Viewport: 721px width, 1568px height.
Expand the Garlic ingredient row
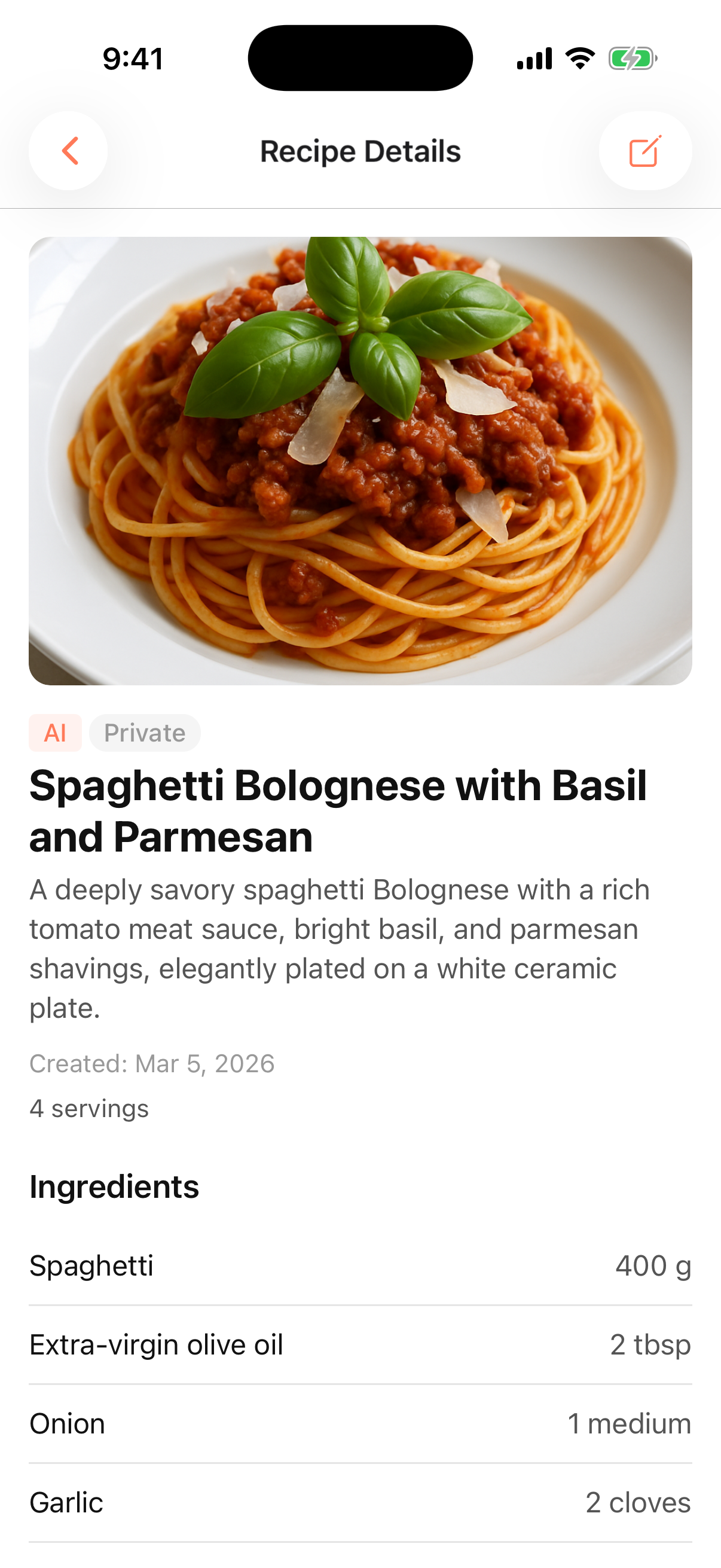click(360, 1502)
